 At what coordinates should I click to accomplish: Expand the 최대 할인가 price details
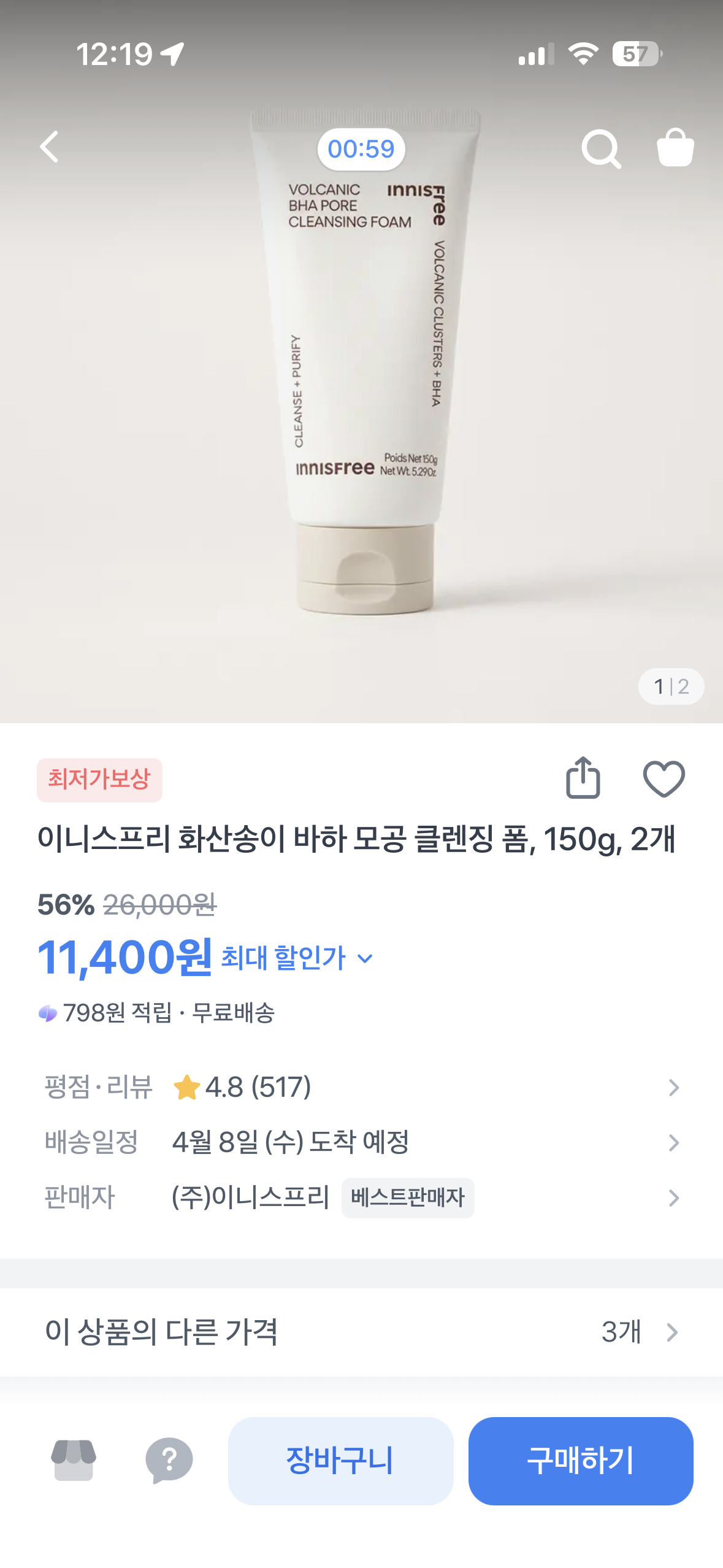297,958
